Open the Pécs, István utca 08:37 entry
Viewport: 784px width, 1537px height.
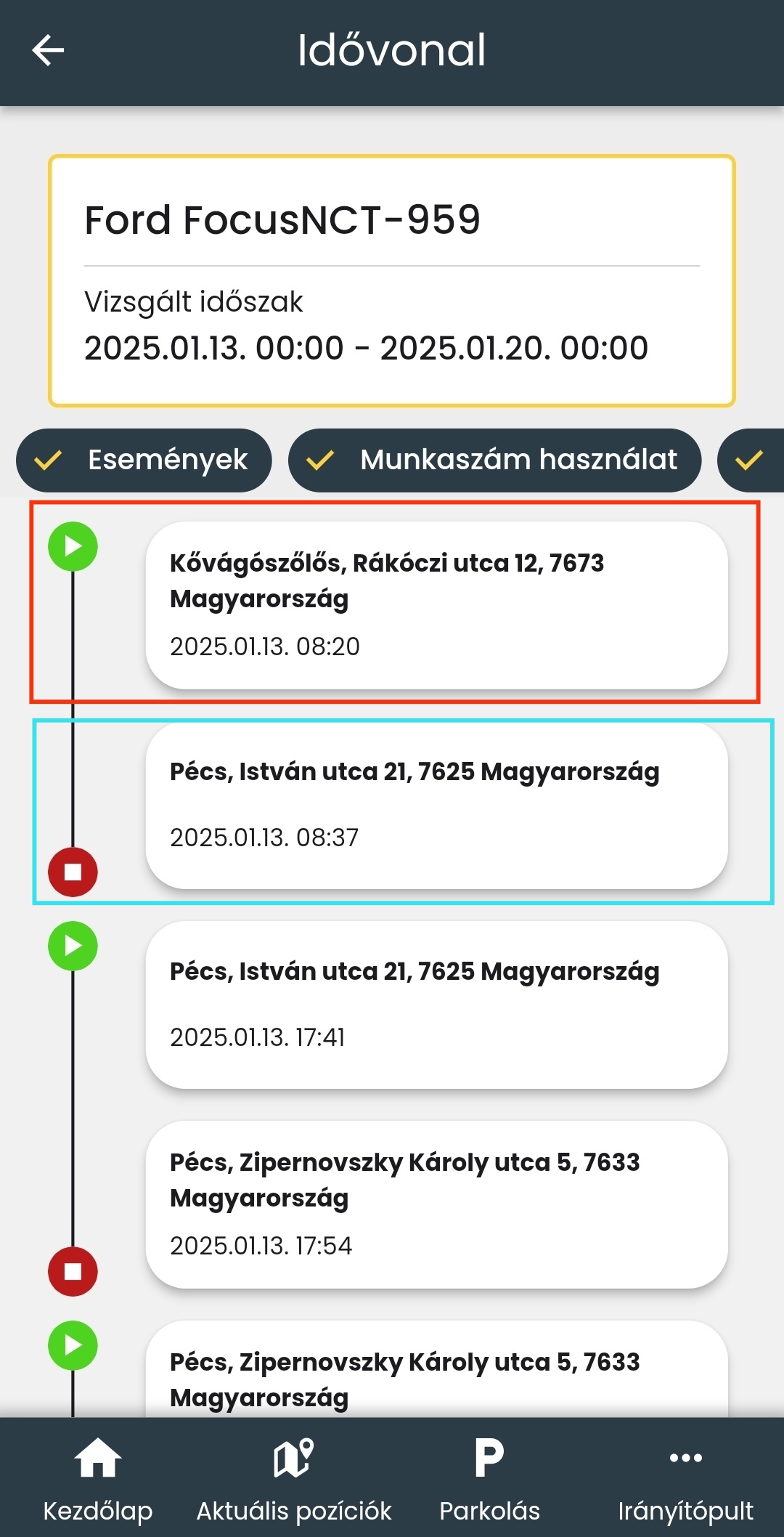coord(436,806)
